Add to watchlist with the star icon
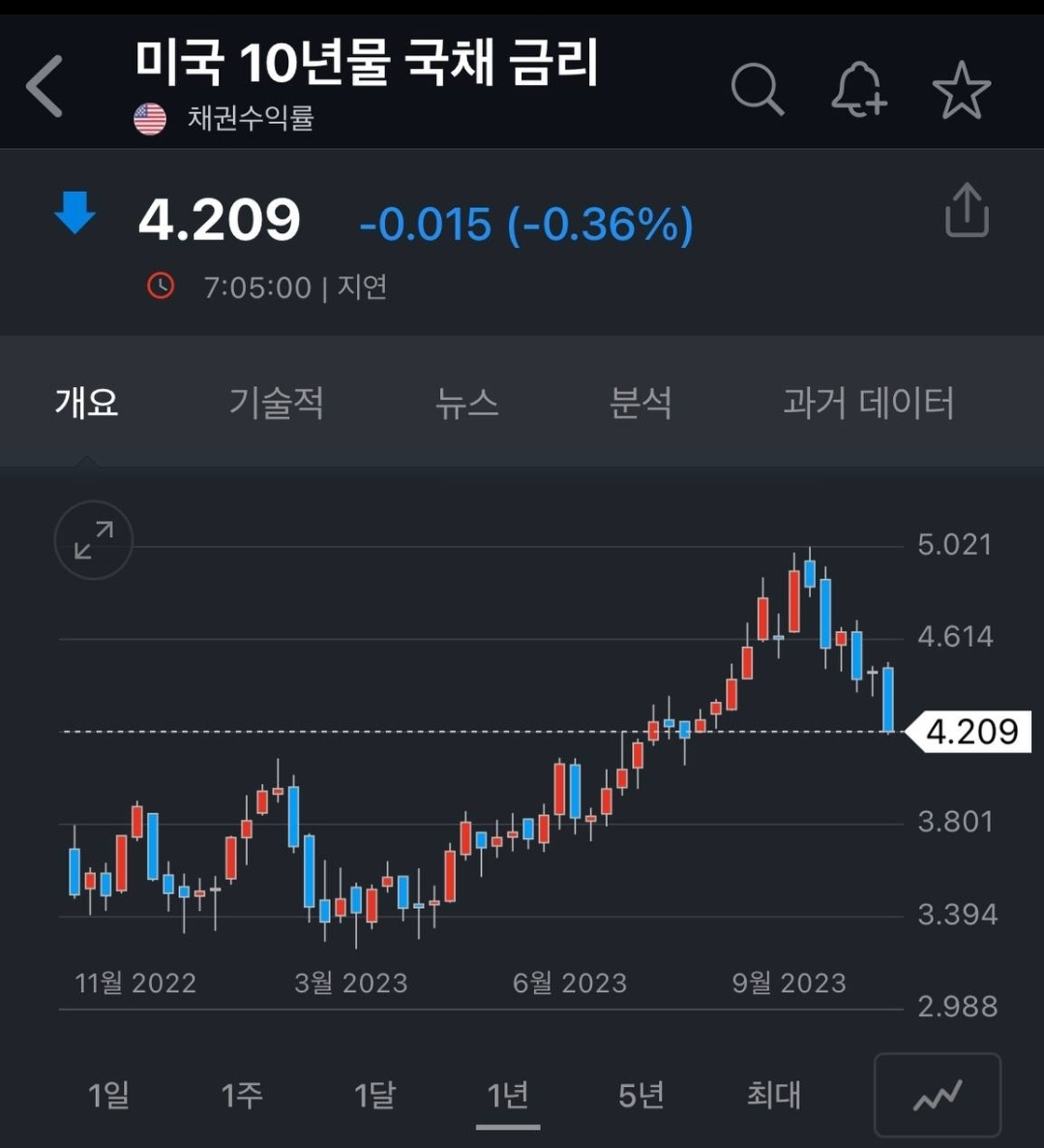 pos(961,90)
